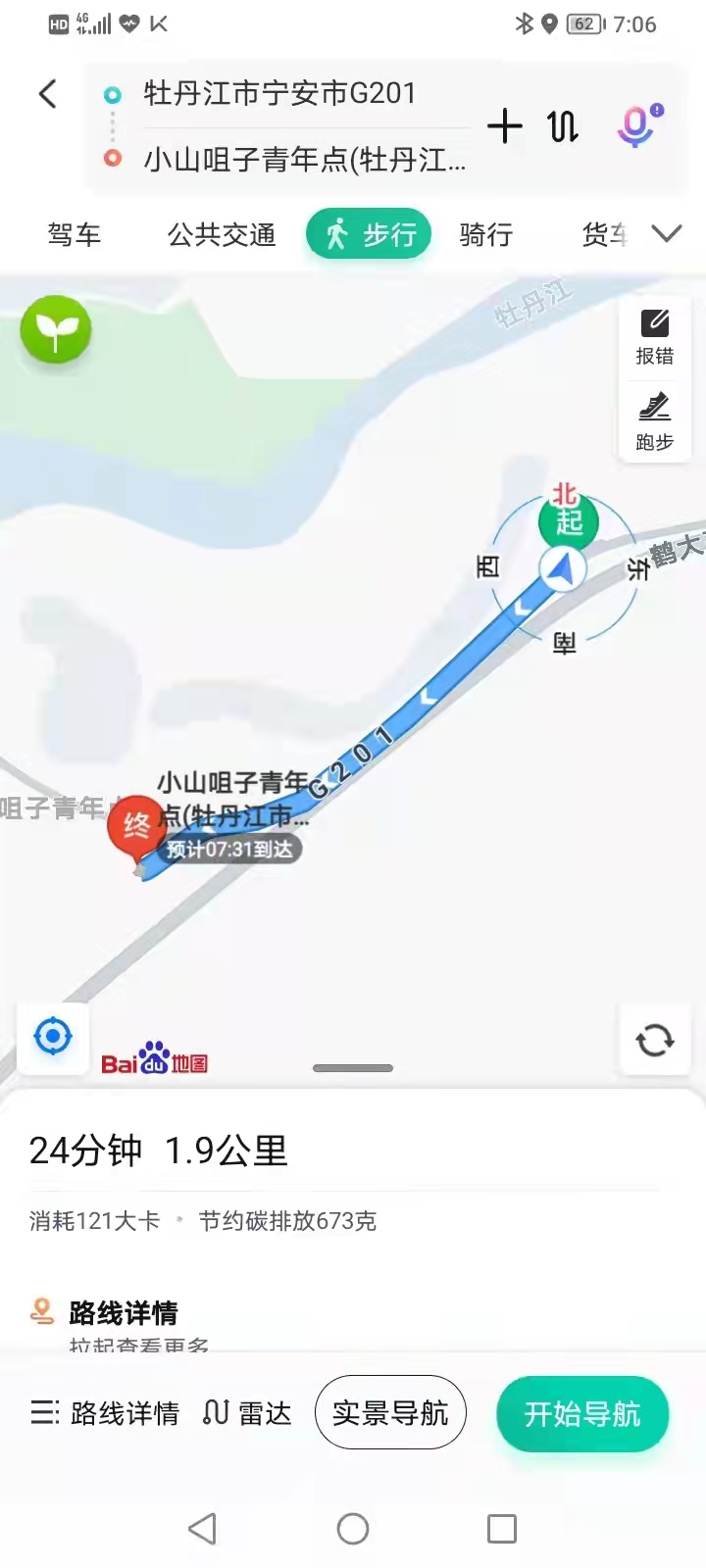
Task: Go back using the top-left arrow
Action: (47, 94)
